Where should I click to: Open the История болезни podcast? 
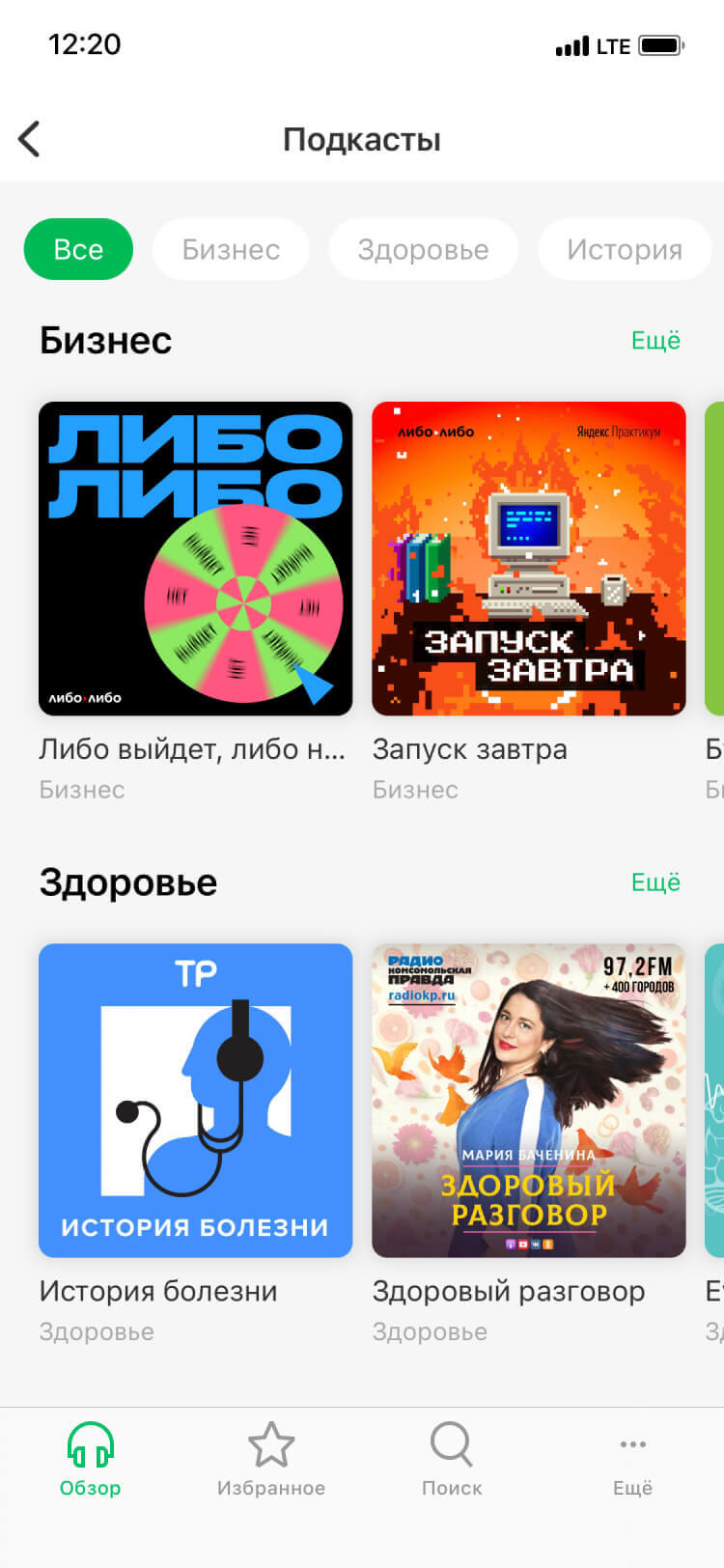click(195, 1100)
